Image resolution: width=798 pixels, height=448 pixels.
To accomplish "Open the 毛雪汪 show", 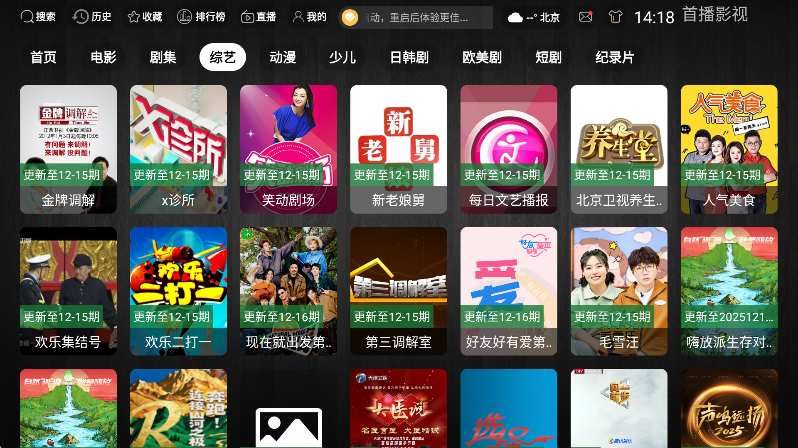I will click(619, 290).
